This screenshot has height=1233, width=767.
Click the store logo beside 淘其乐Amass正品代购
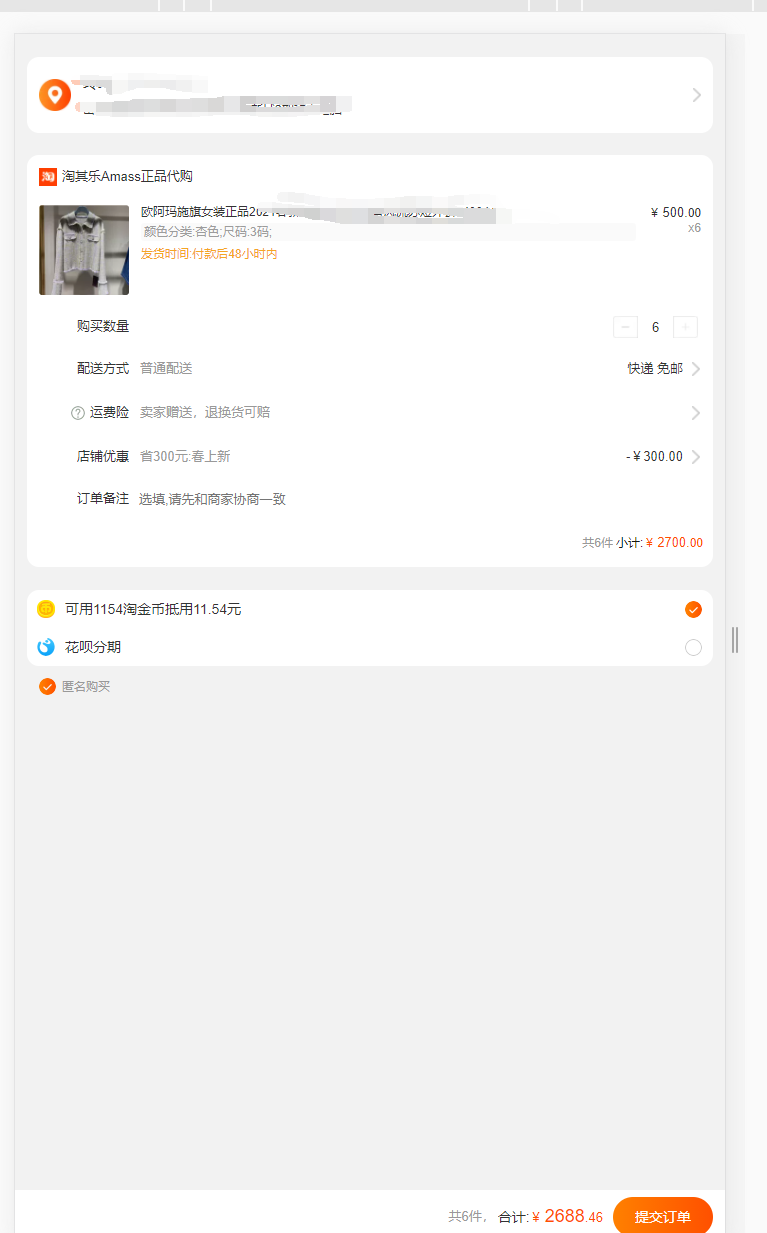pos(47,175)
